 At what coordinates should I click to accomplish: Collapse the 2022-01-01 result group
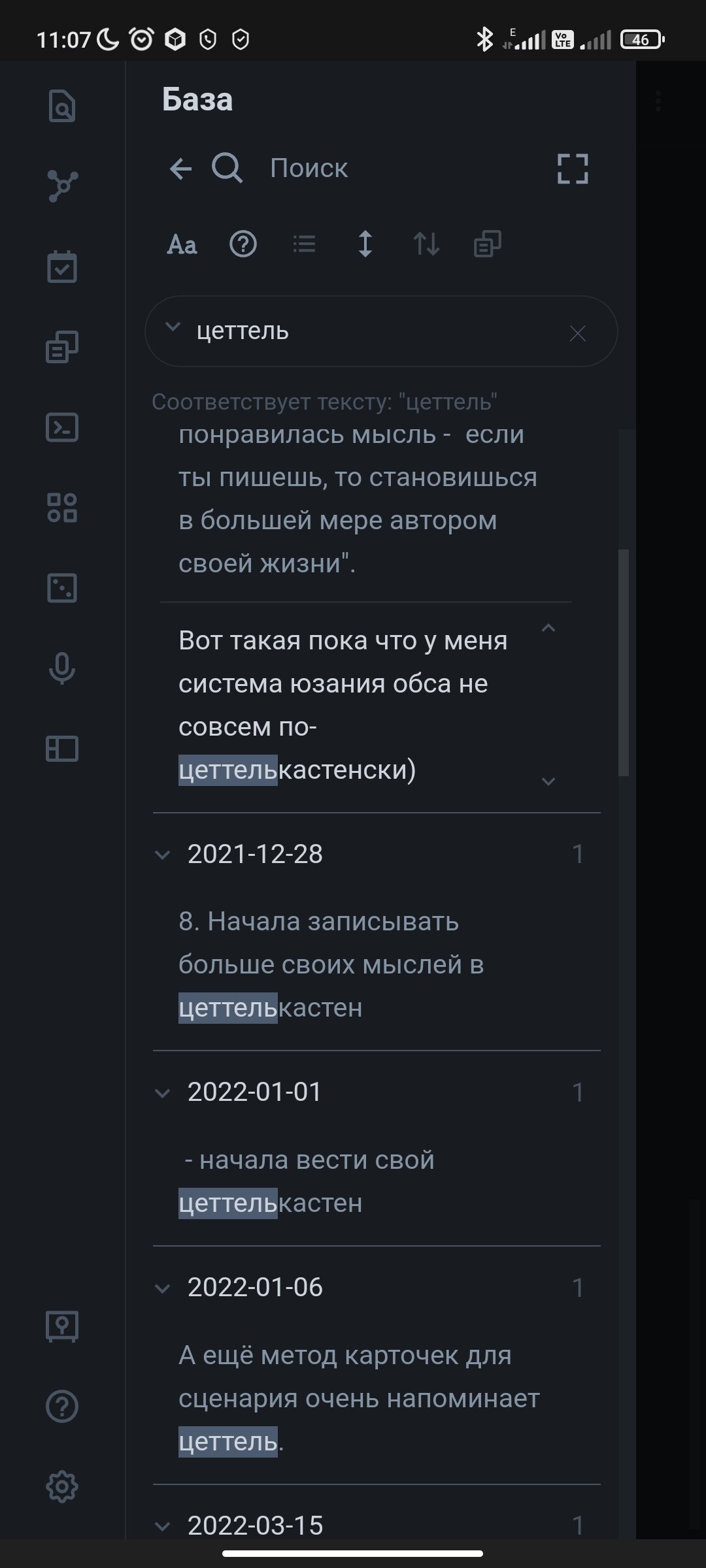point(162,1093)
